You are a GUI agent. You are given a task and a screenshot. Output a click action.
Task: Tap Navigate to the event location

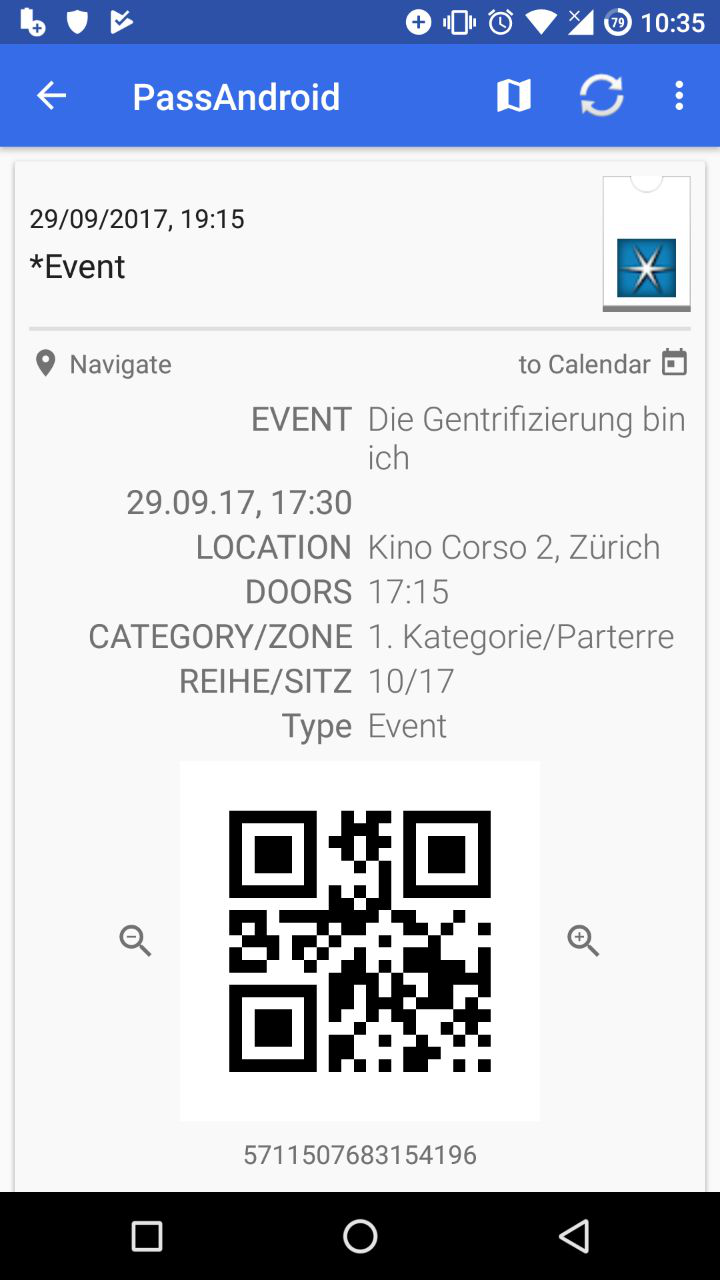click(x=103, y=364)
